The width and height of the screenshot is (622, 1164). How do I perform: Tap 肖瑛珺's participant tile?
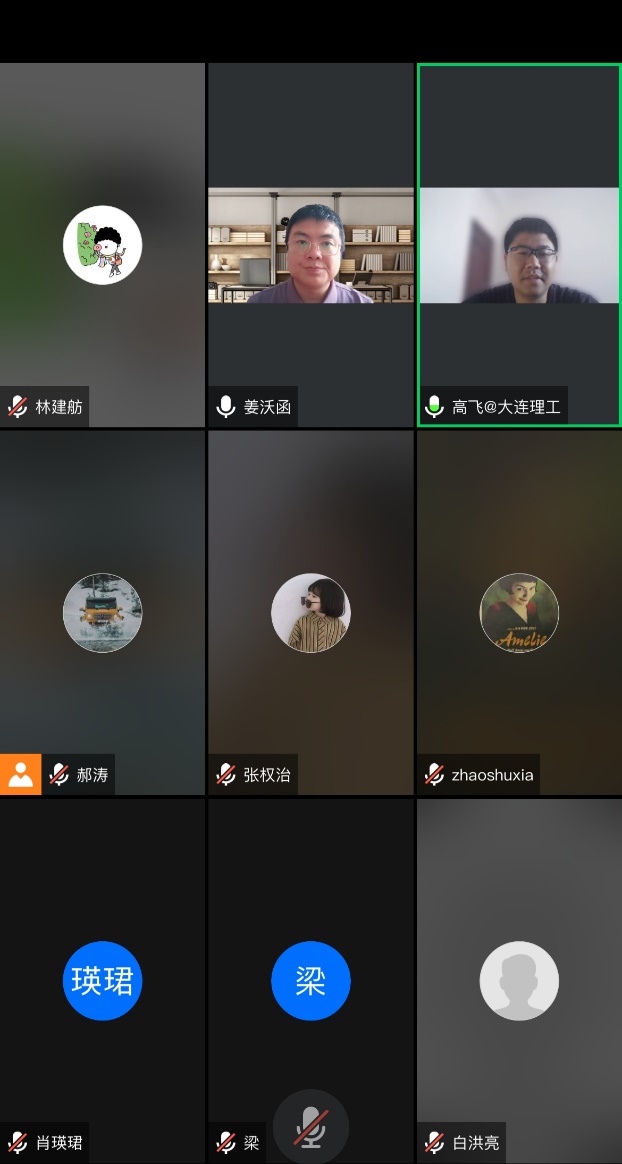coord(102,981)
